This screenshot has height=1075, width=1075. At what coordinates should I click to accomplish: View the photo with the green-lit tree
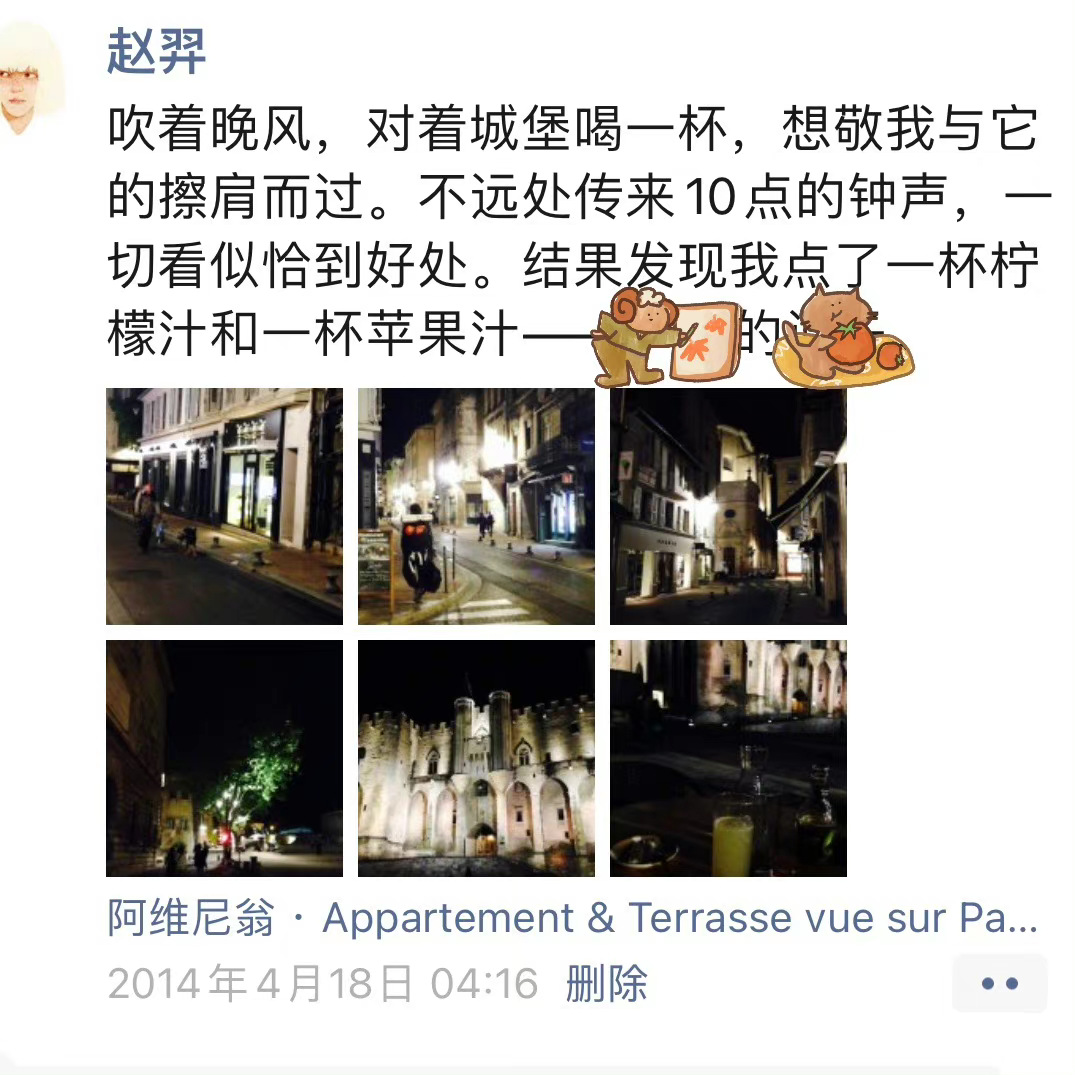pos(224,758)
